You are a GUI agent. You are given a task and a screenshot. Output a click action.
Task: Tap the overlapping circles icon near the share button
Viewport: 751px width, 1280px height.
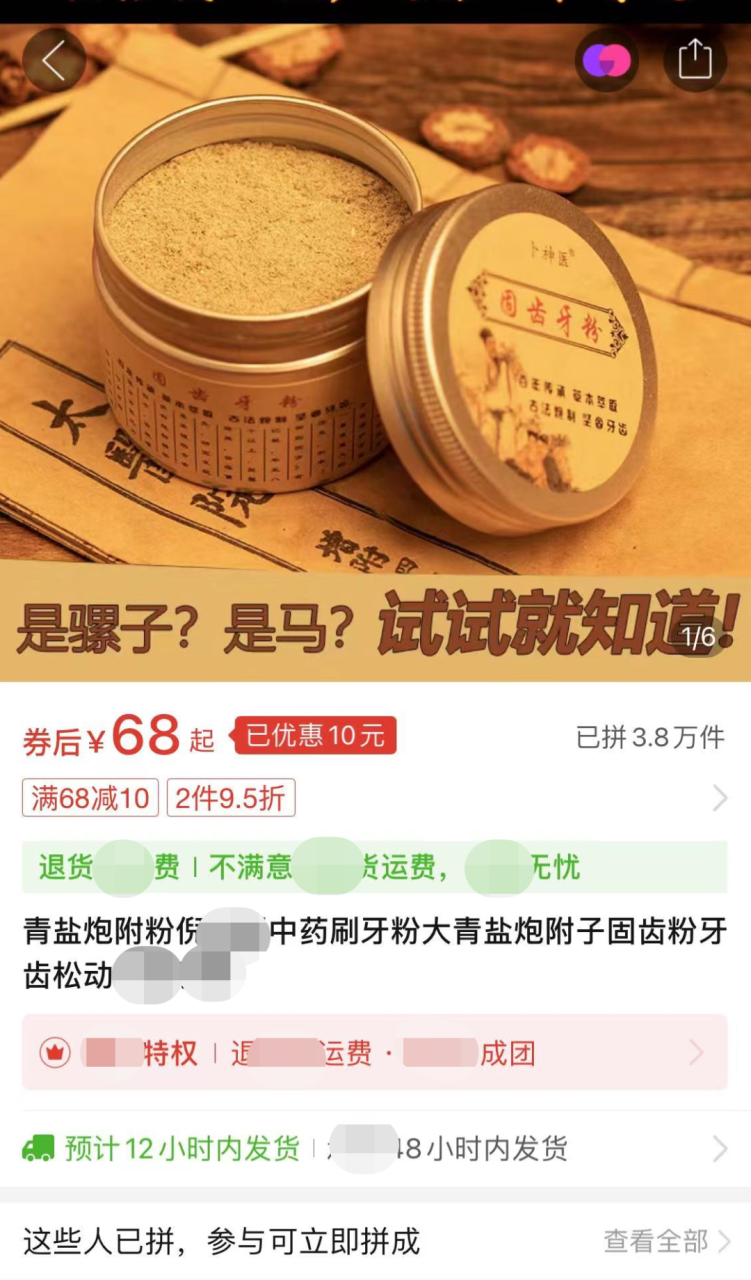(x=607, y=60)
